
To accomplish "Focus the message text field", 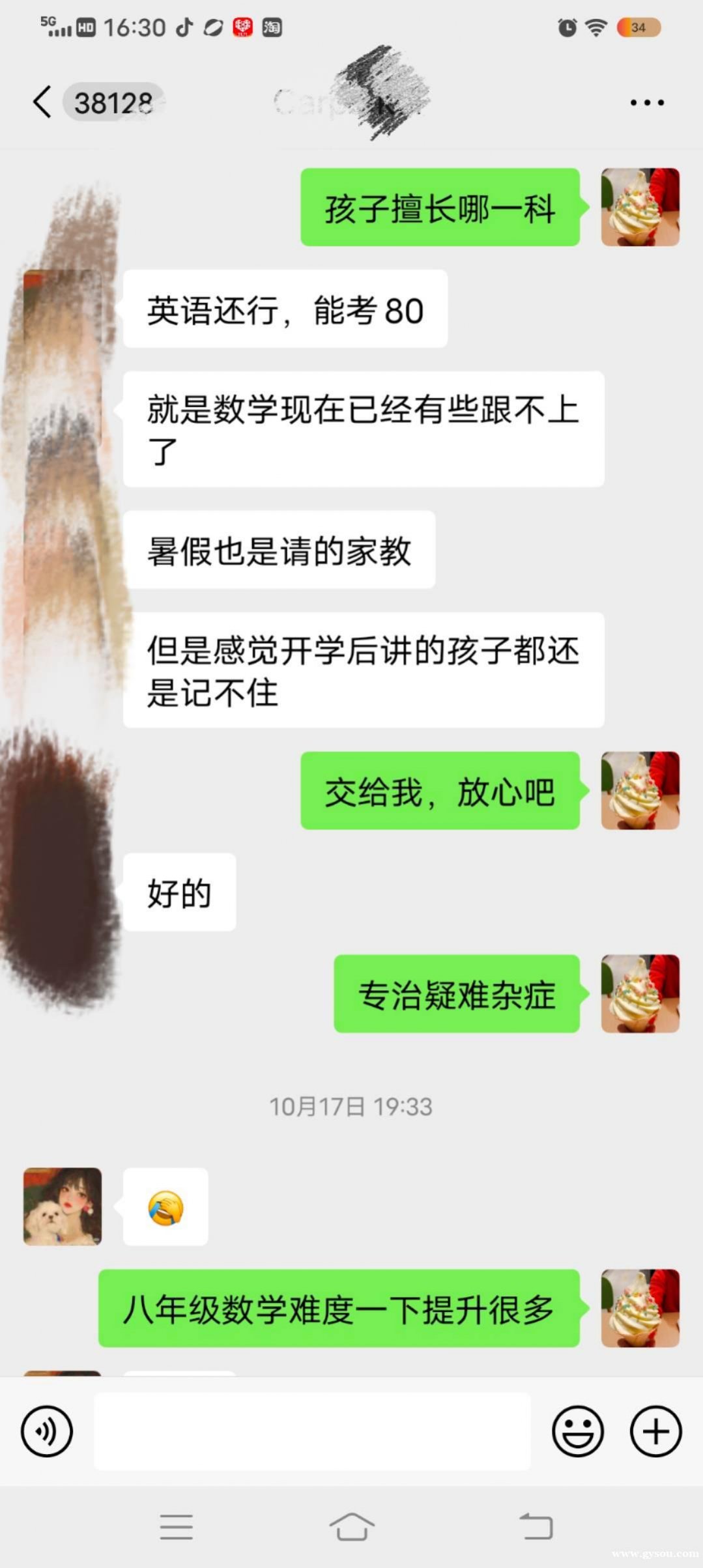I will pyautogui.click(x=312, y=1431).
